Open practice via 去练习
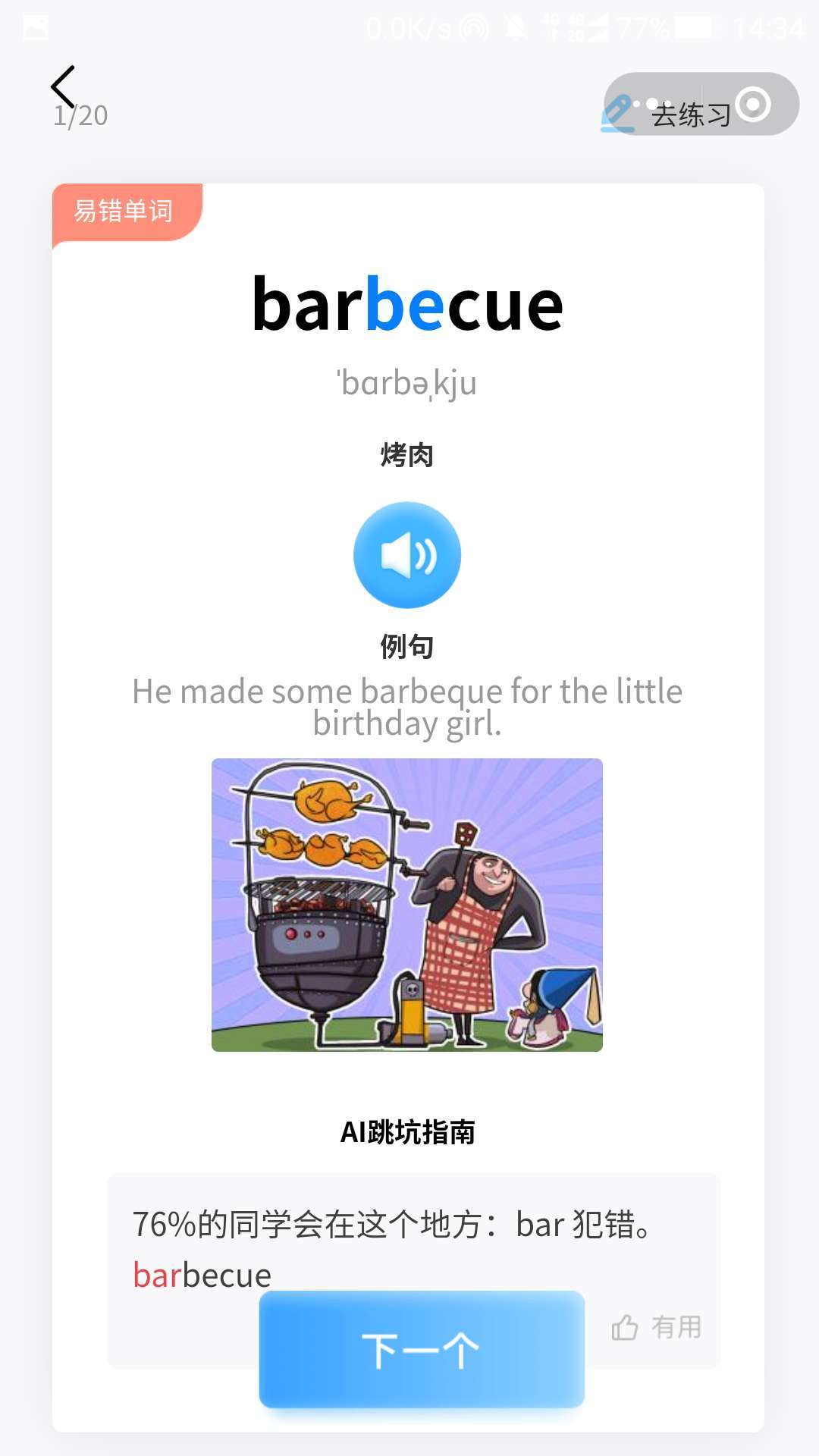This screenshot has width=819, height=1456. (667, 115)
